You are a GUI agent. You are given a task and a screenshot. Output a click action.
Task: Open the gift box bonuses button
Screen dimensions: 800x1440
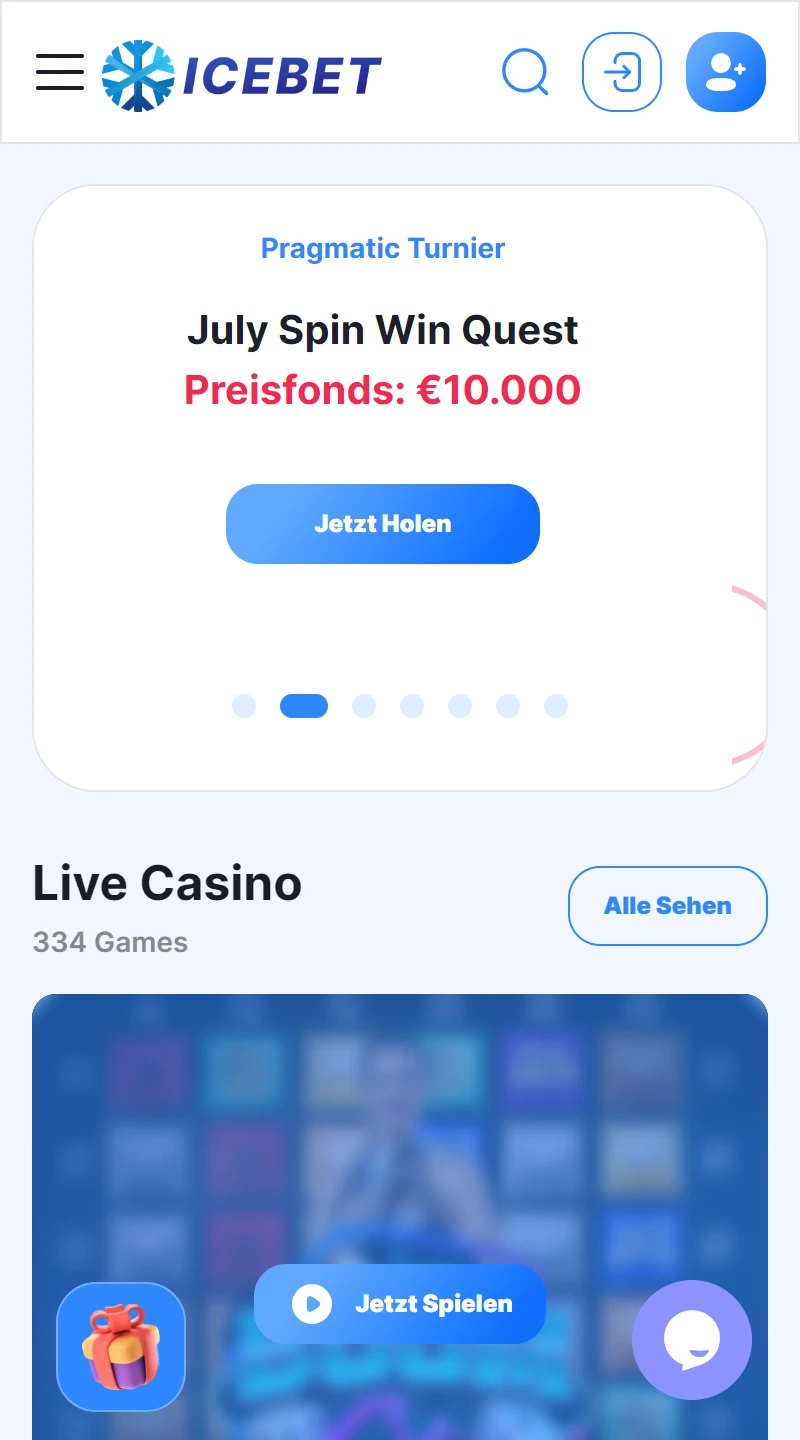tap(121, 1346)
